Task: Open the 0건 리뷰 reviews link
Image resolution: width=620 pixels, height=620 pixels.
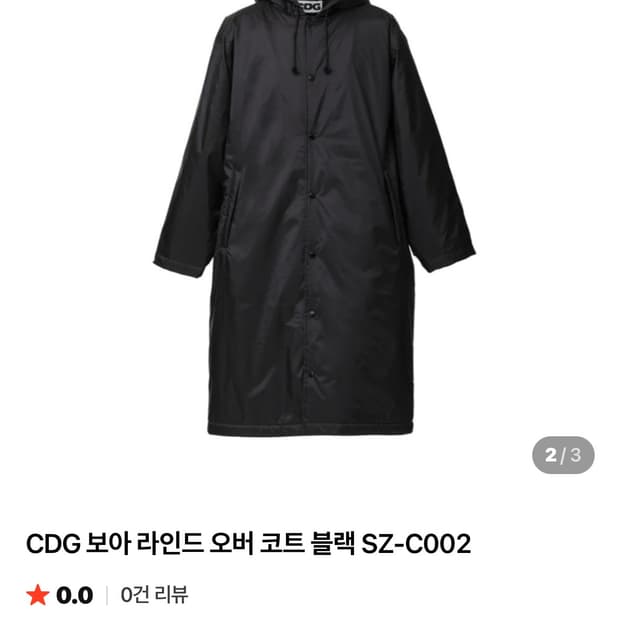Action: [154, 594]
